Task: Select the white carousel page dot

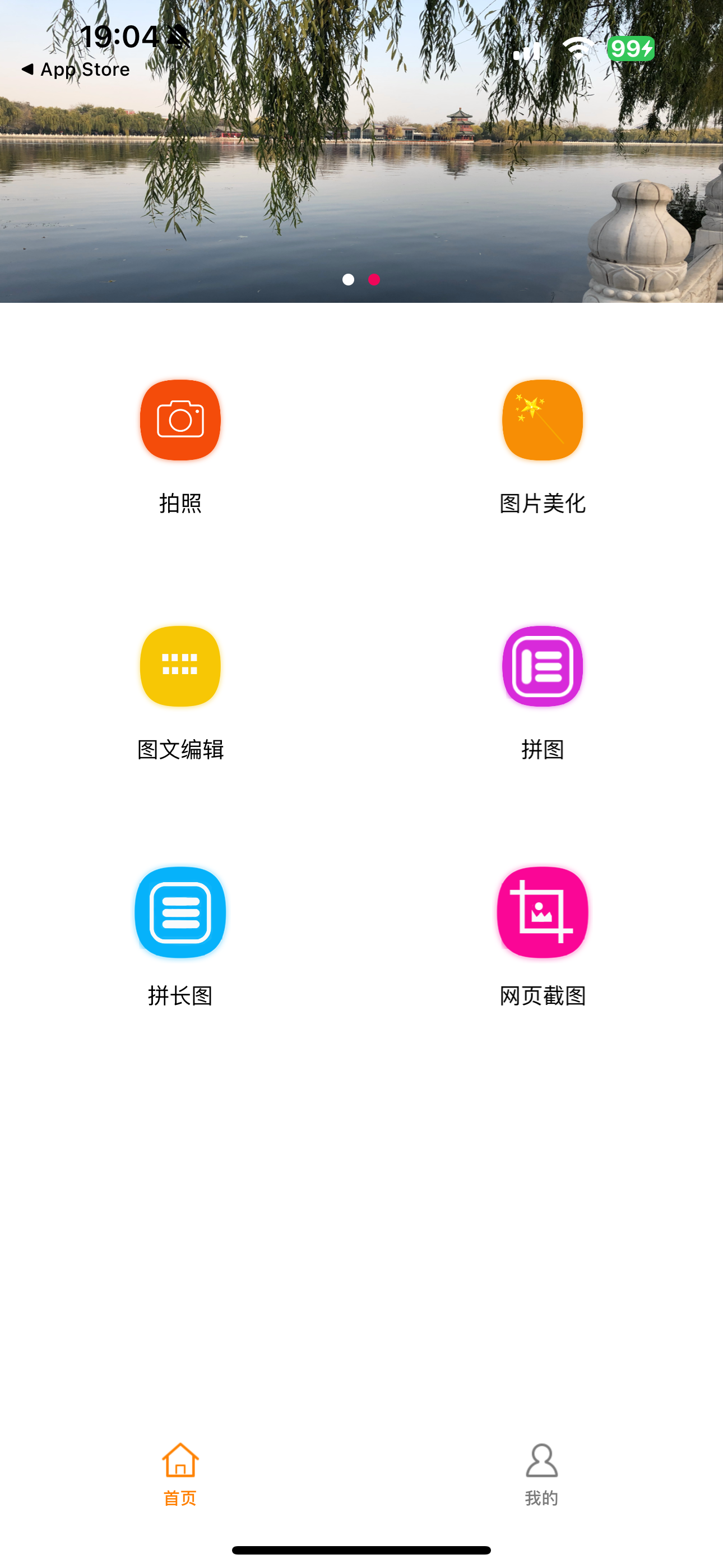Action: (349, 279)
